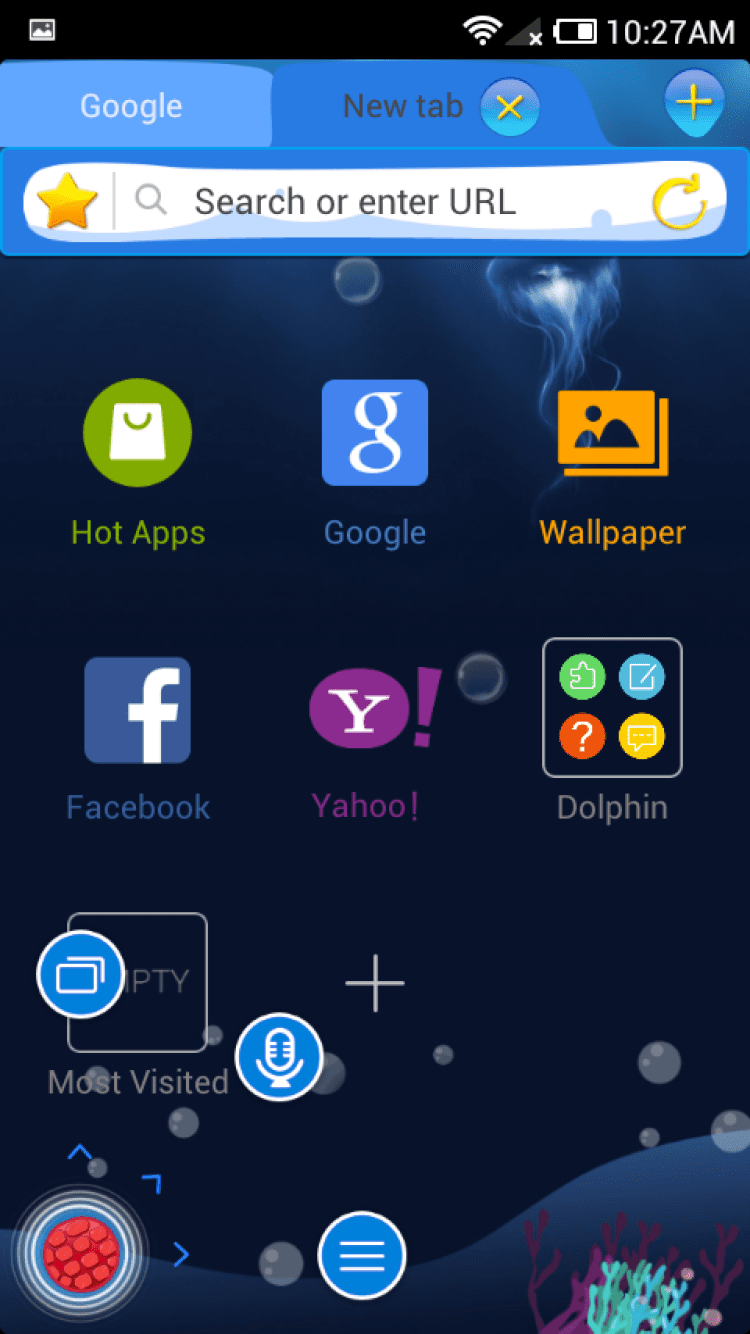
Task: Reload the page with refresh icon
Action: click(x=680, y=202)
